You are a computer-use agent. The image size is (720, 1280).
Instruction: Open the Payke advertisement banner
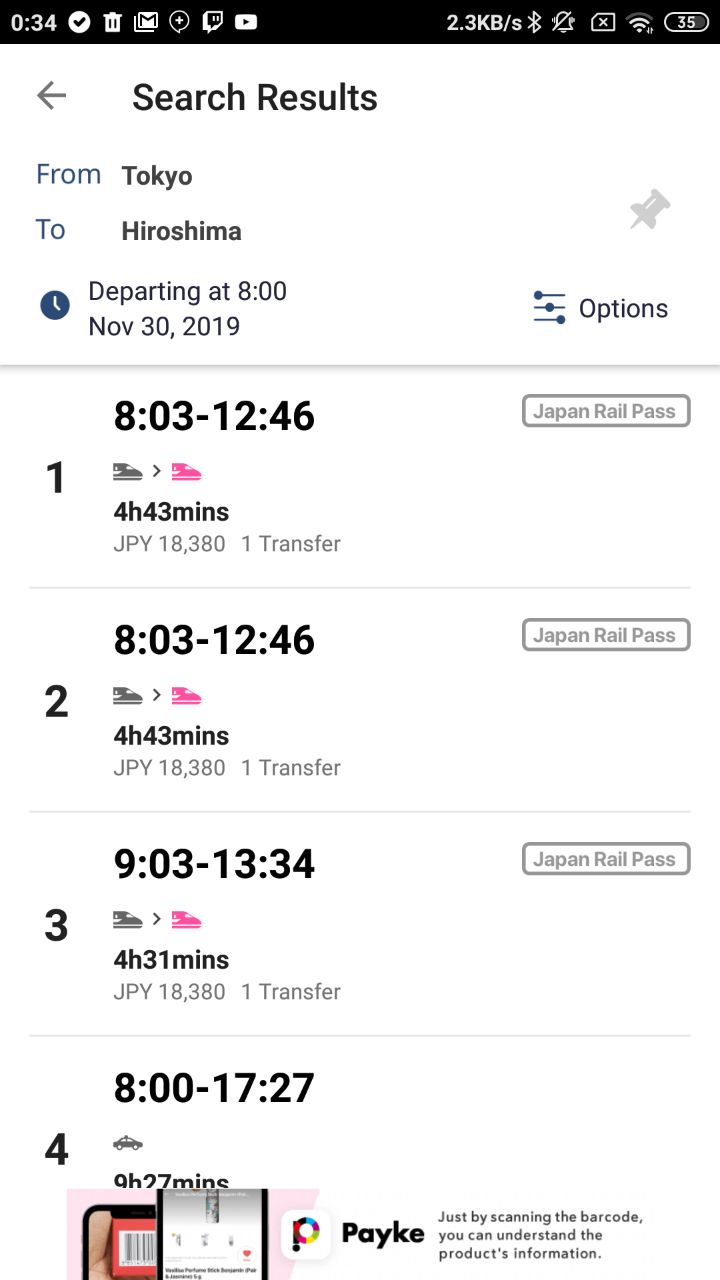pyautogui.click(x=360, y=1234)
